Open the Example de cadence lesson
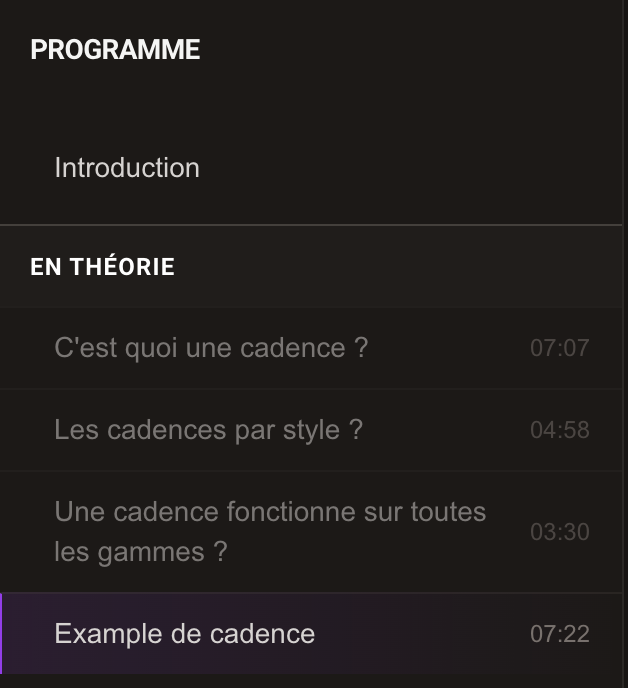 [185, 634]
